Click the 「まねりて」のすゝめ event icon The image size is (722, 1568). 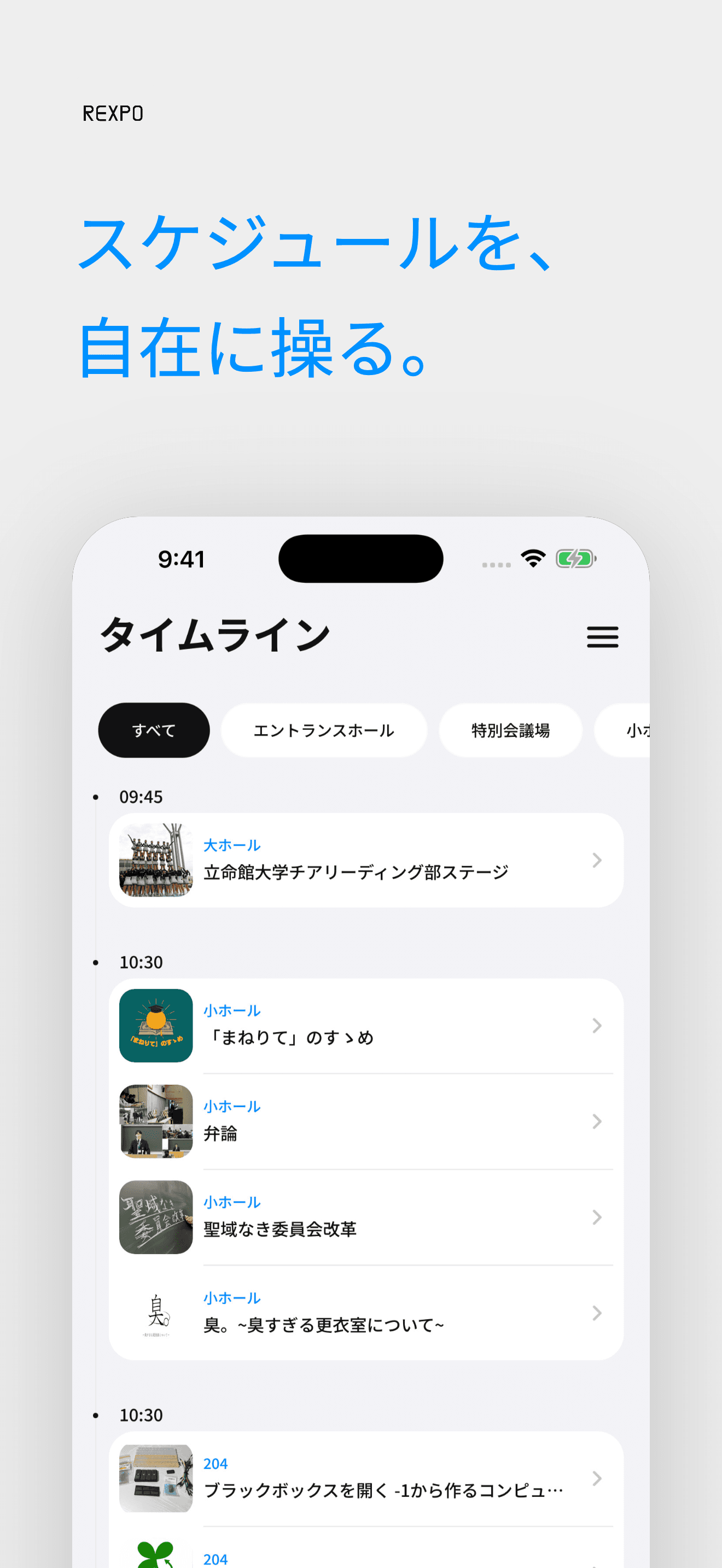(156, 1026)
